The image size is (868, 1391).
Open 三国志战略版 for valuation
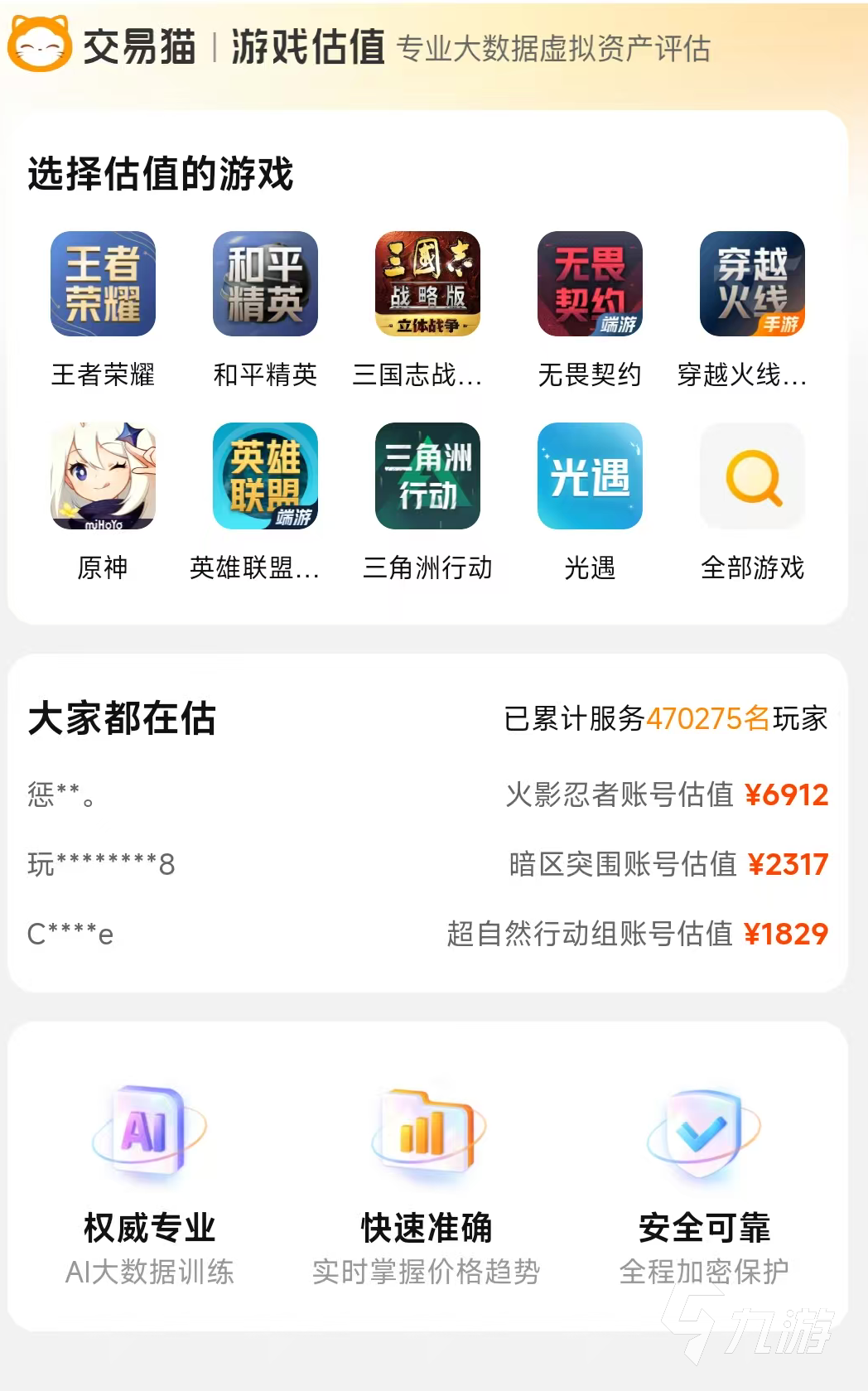(427, 286)
